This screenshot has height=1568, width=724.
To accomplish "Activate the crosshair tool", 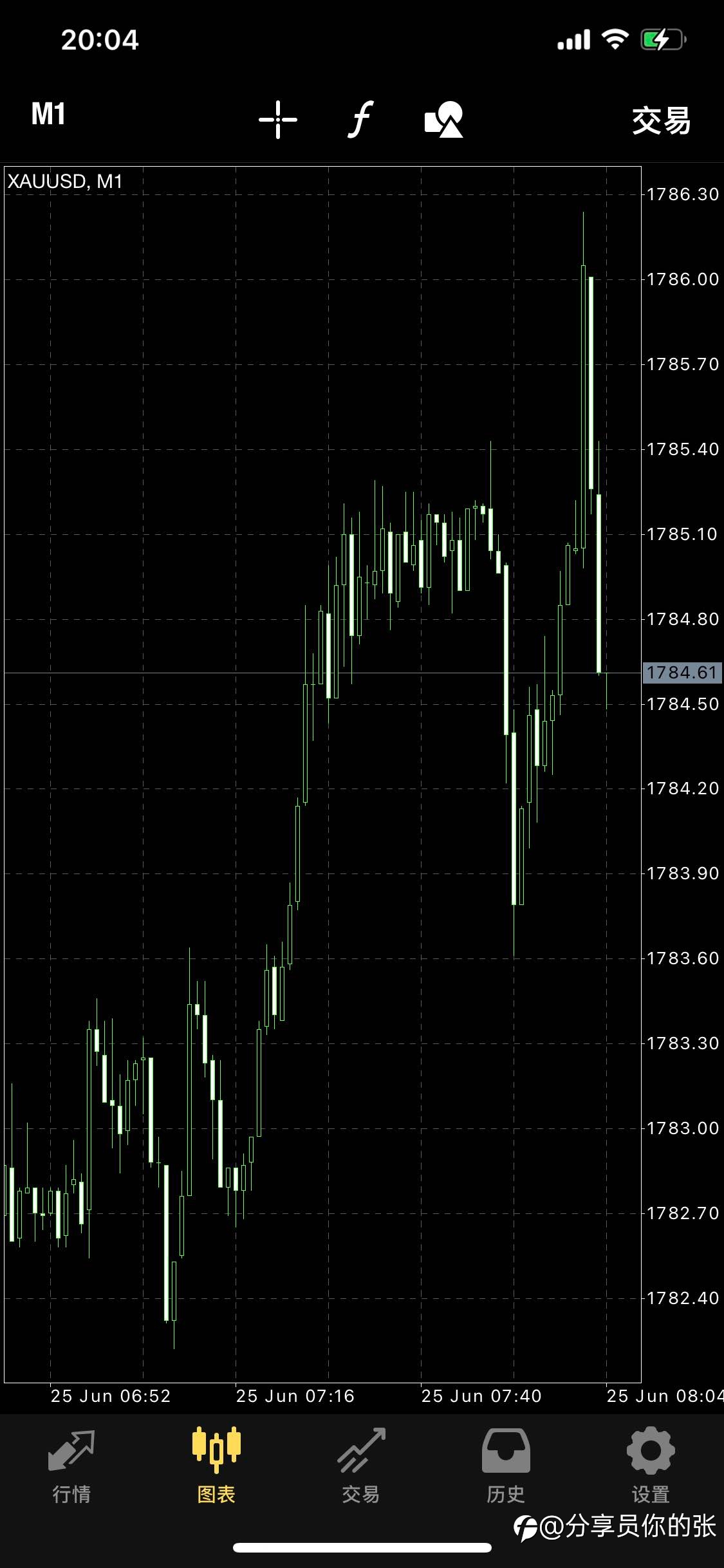I will tap(278, 120).
